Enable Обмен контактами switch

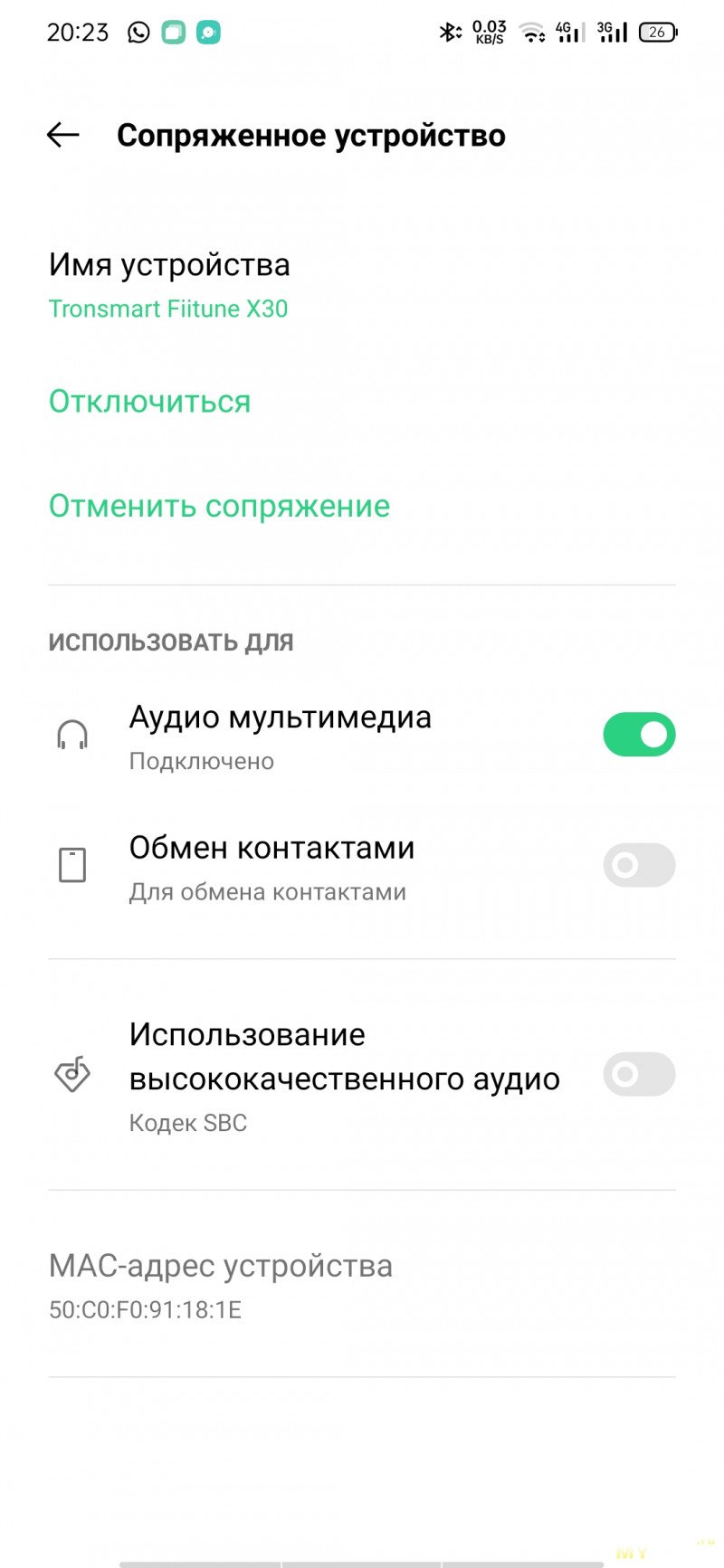click(639, 866)
